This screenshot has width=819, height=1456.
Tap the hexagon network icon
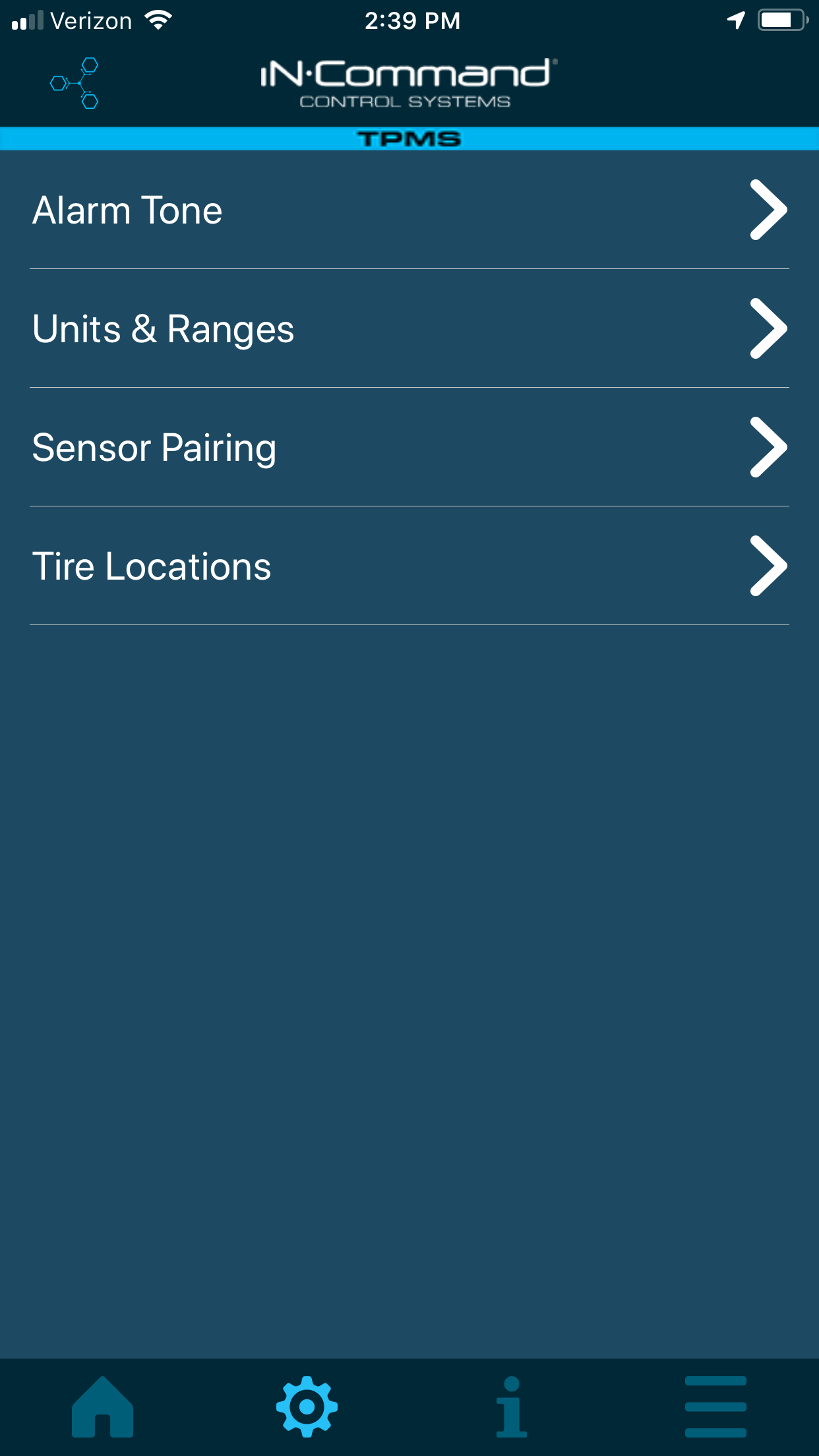pos(75,83)
